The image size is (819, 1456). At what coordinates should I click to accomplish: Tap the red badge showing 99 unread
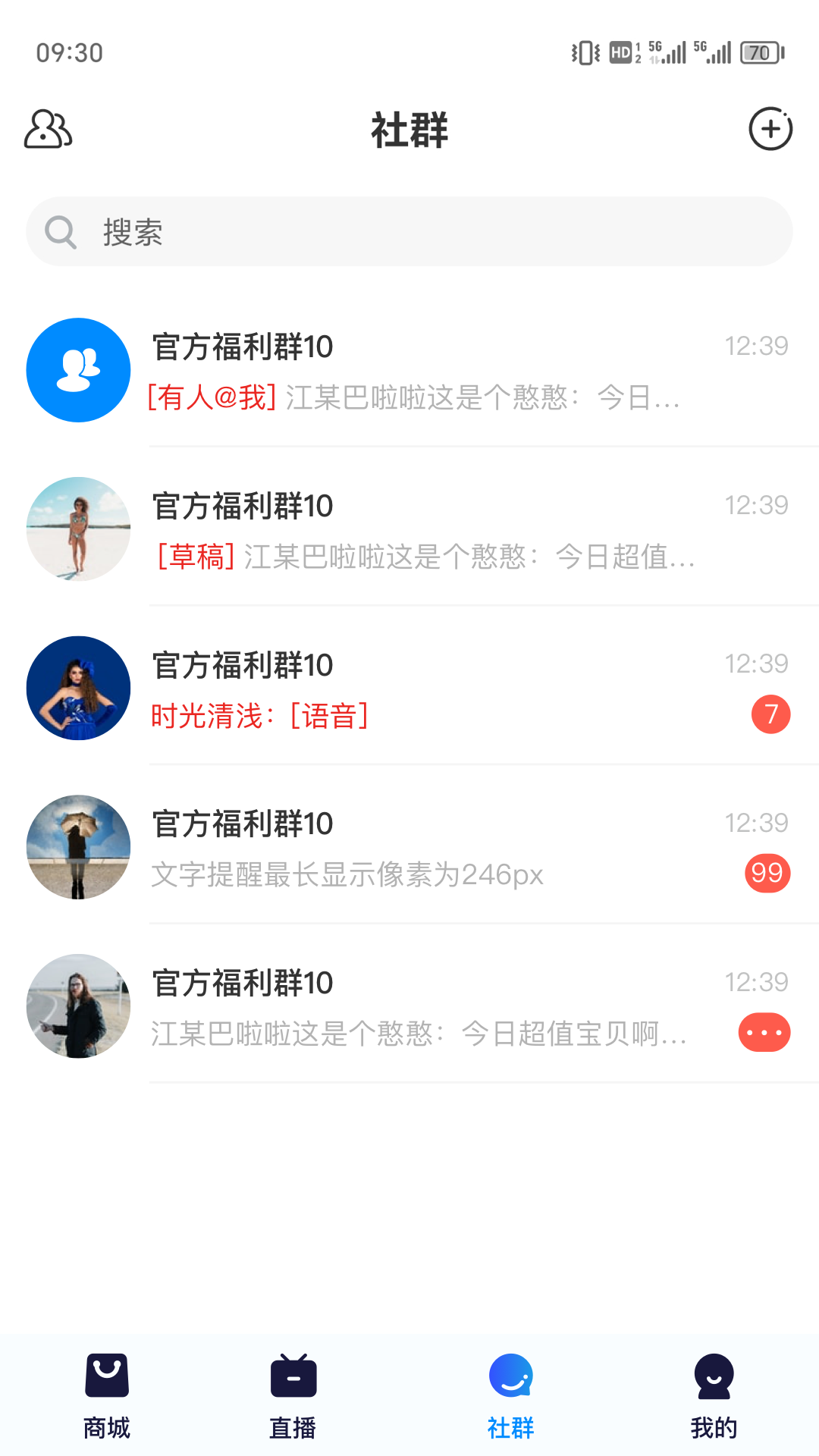pyautogui.click(x=767, y=872)
